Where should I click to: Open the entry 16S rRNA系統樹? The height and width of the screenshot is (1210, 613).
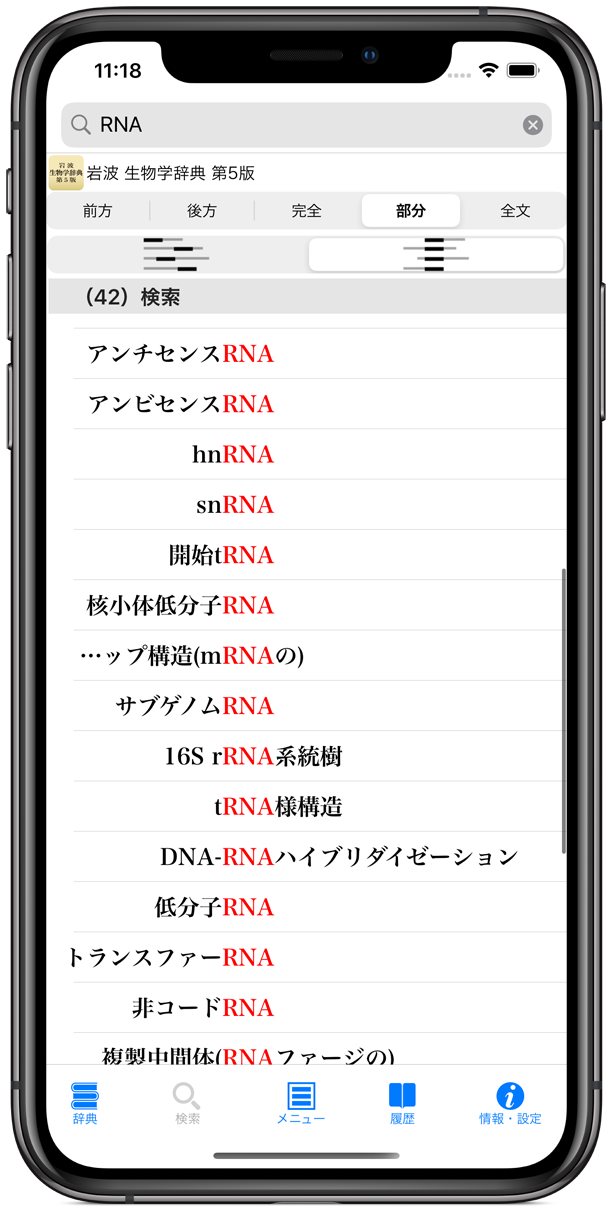pyautogui.click(x=252, y=756)
